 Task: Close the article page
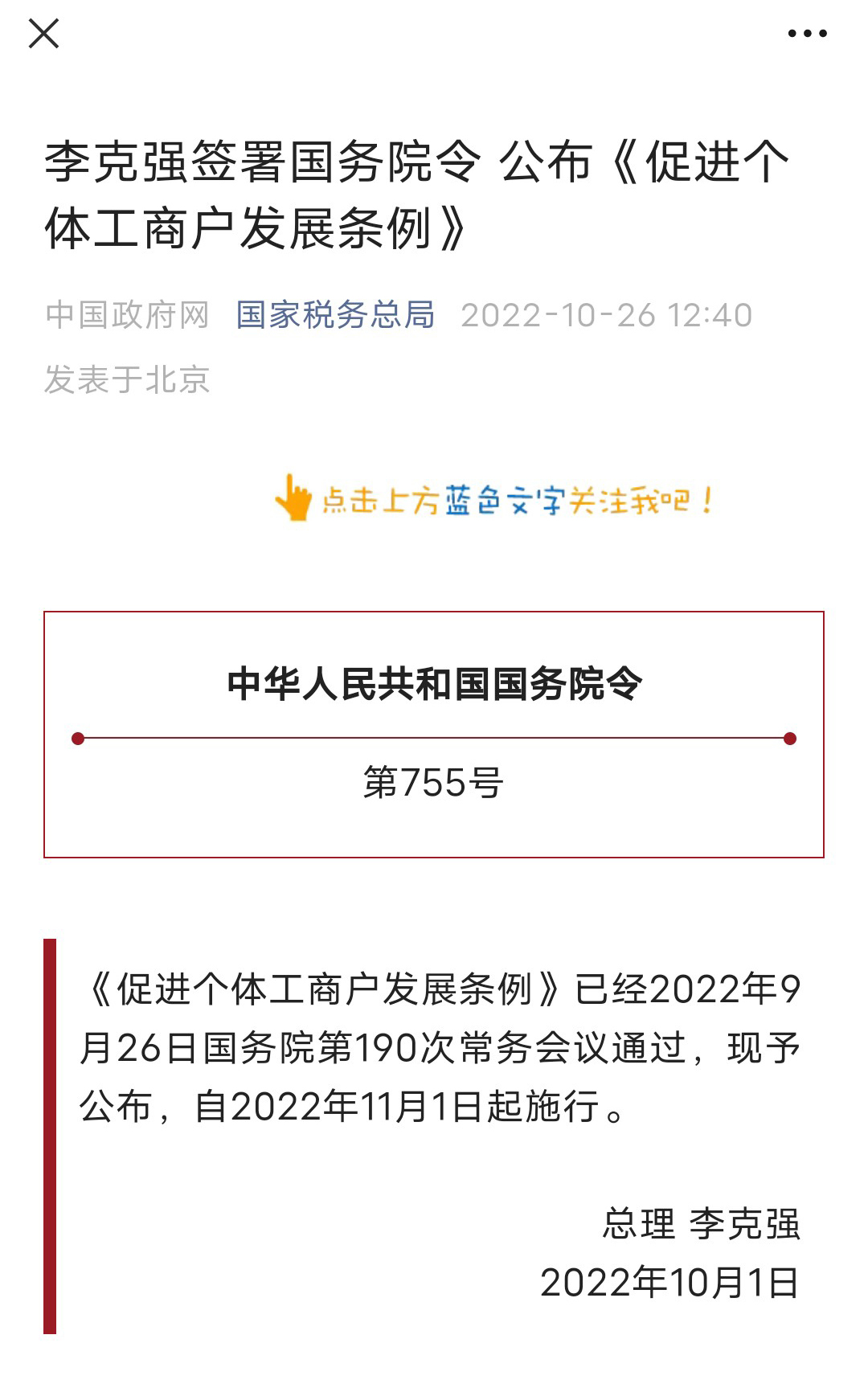point(43,34)
